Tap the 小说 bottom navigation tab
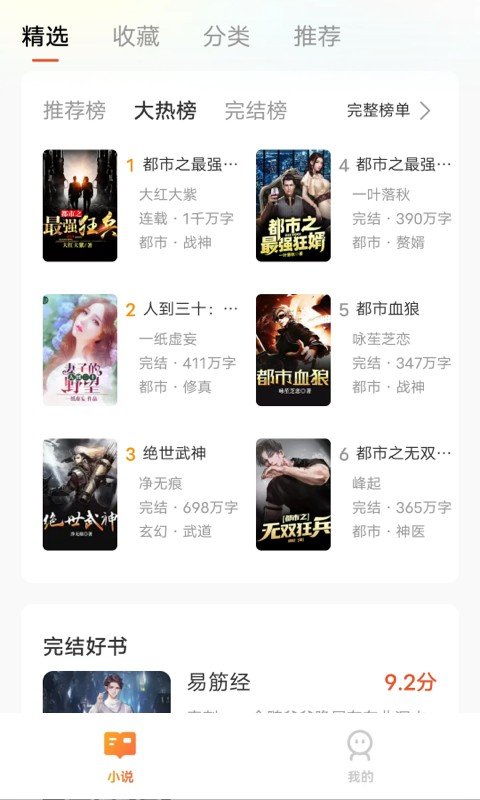This screenshot has height=800, width=480. tap(120, 757)
